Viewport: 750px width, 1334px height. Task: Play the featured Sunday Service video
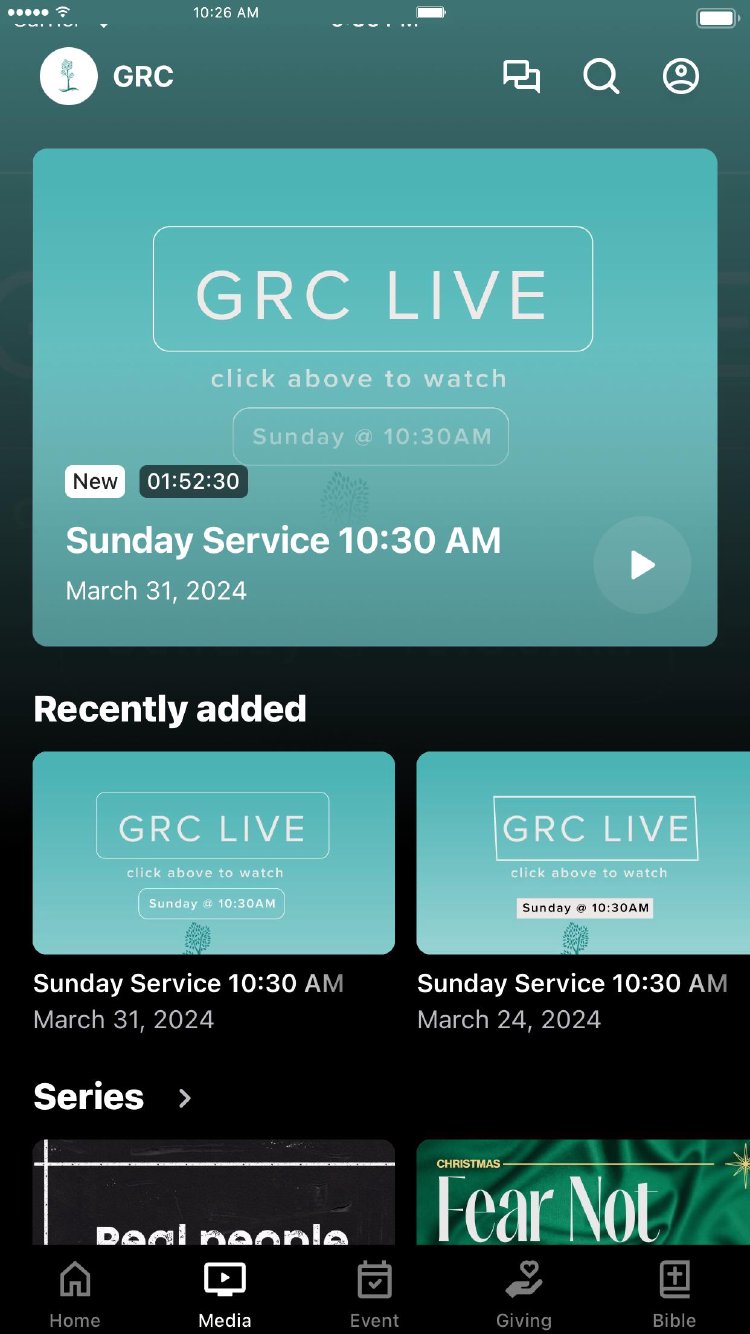(642, 565)
